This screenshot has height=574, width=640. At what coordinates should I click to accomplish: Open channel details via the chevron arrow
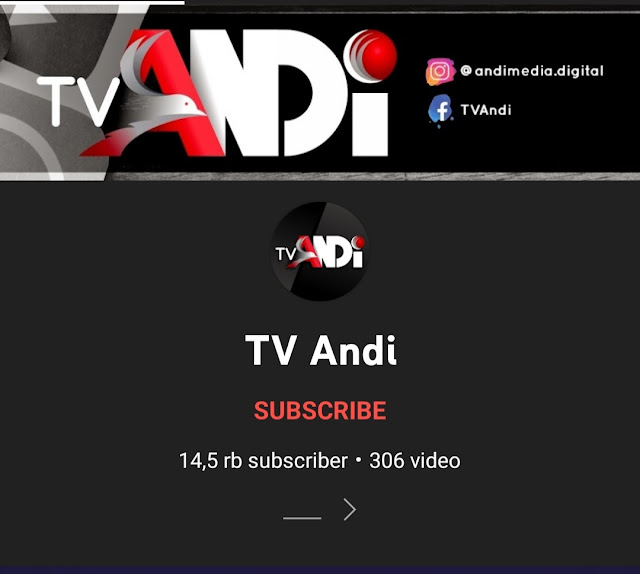[349, 510]
